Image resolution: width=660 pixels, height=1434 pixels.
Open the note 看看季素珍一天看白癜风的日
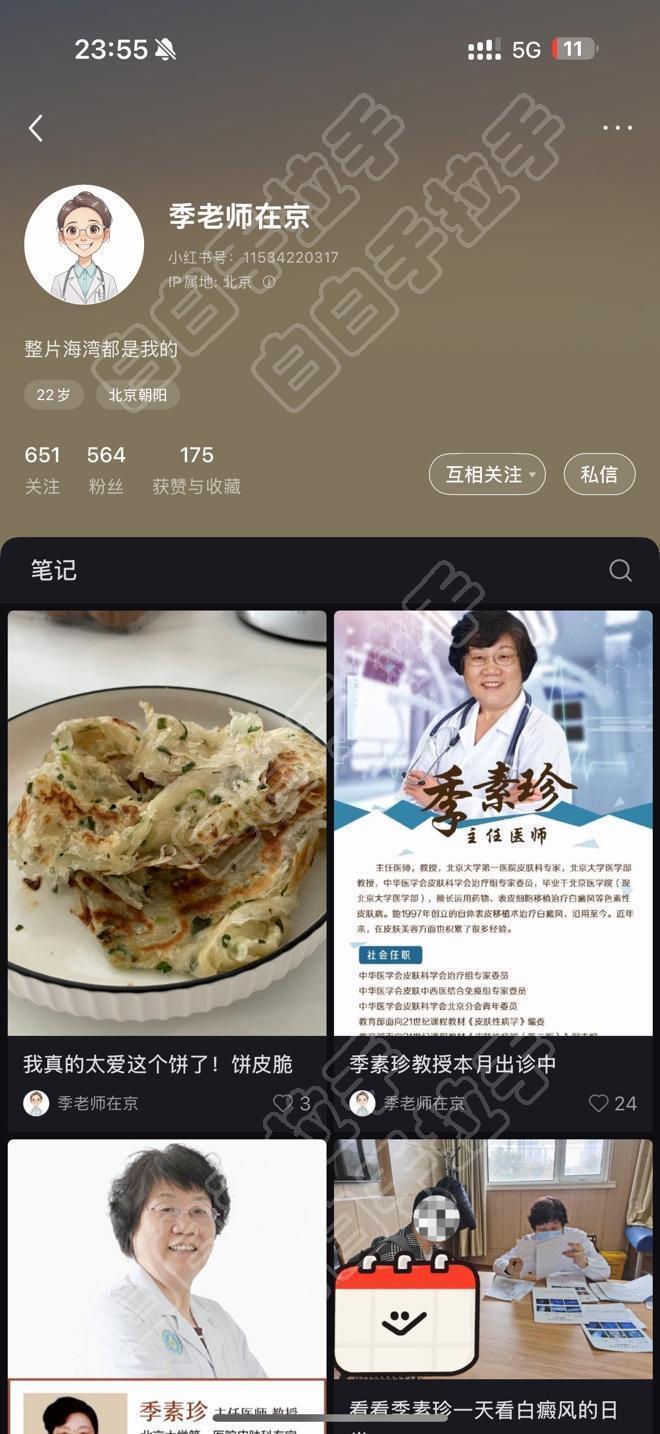(493, 1280)
